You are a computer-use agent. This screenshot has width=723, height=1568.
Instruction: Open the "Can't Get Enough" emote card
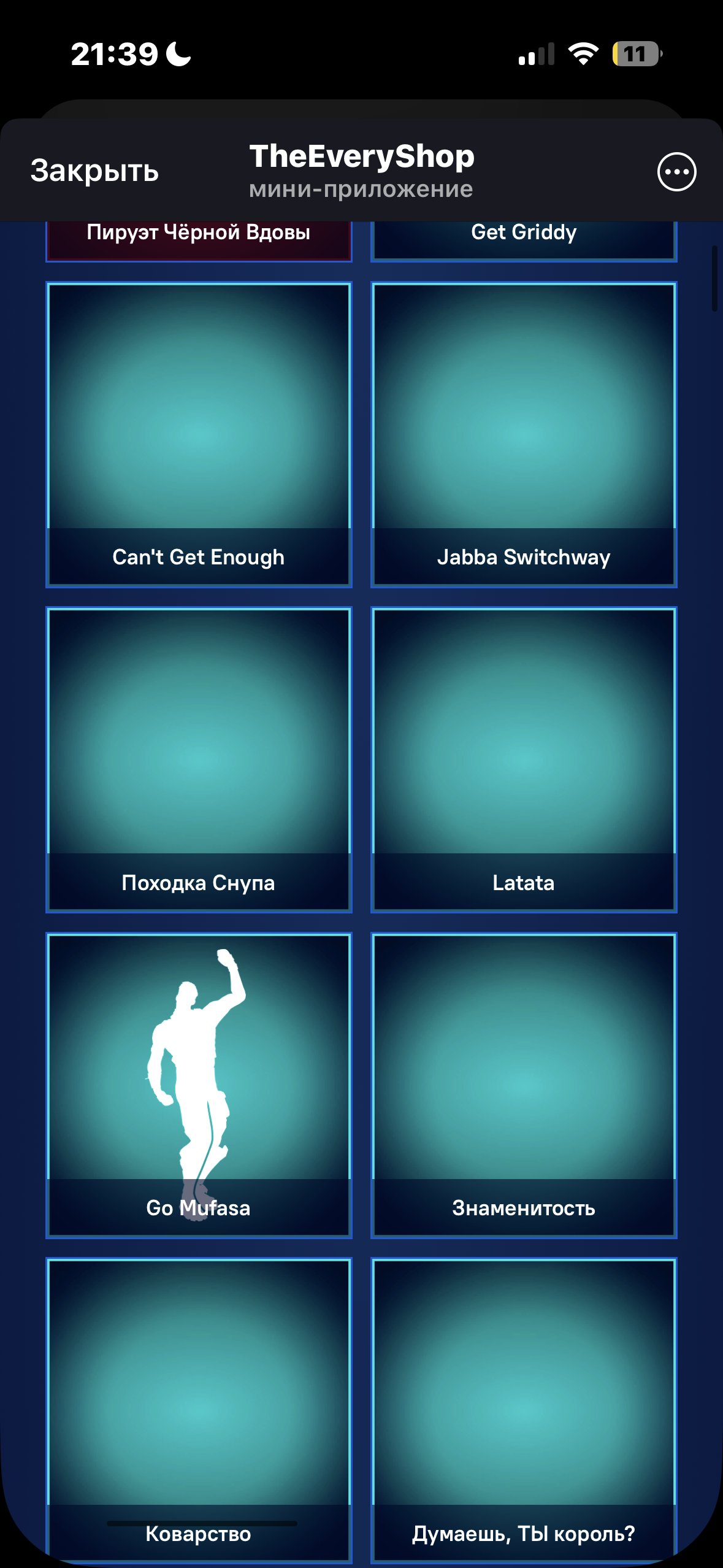click(x=199, y=432)
